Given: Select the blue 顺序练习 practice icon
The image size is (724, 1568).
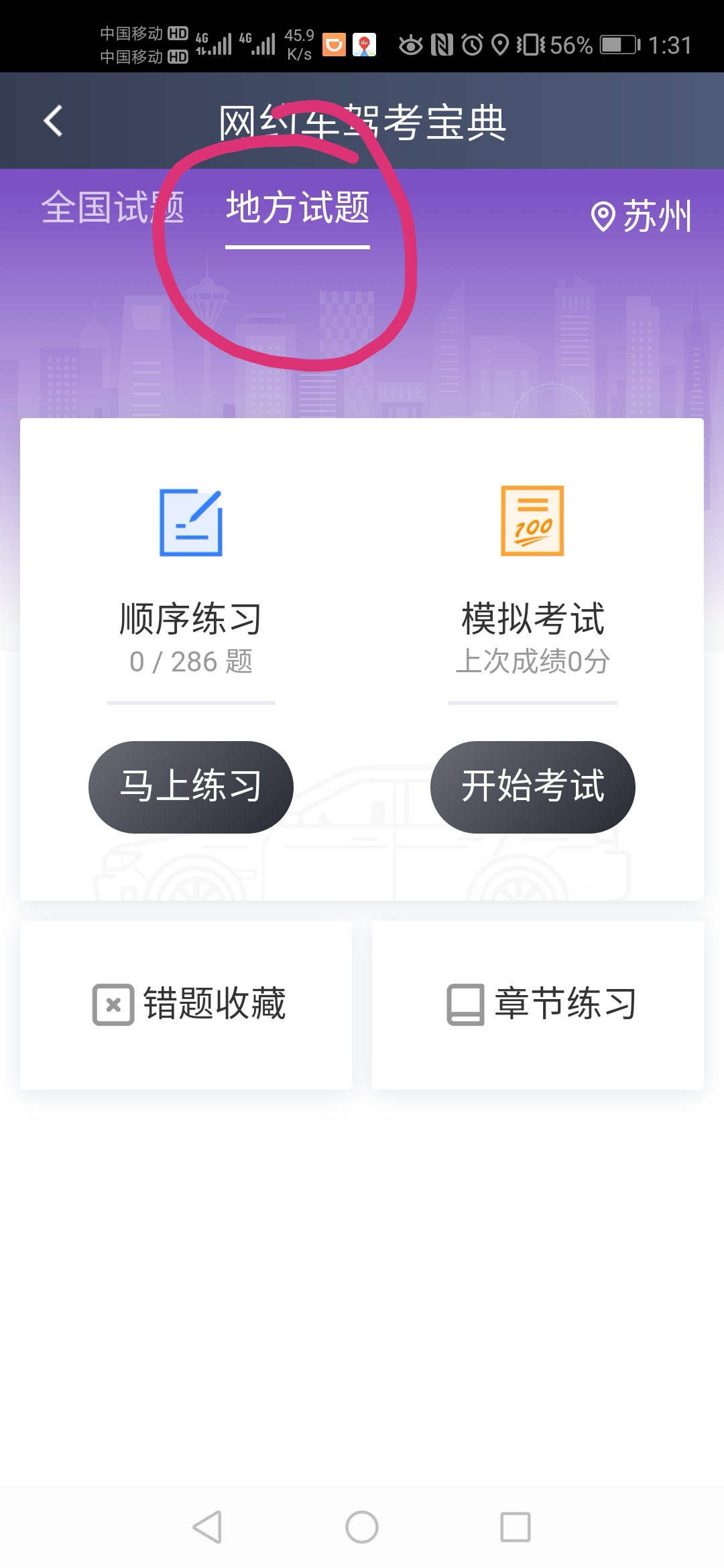Looking at the screenshot, I should pyautogui.click(x=190, y=522).
